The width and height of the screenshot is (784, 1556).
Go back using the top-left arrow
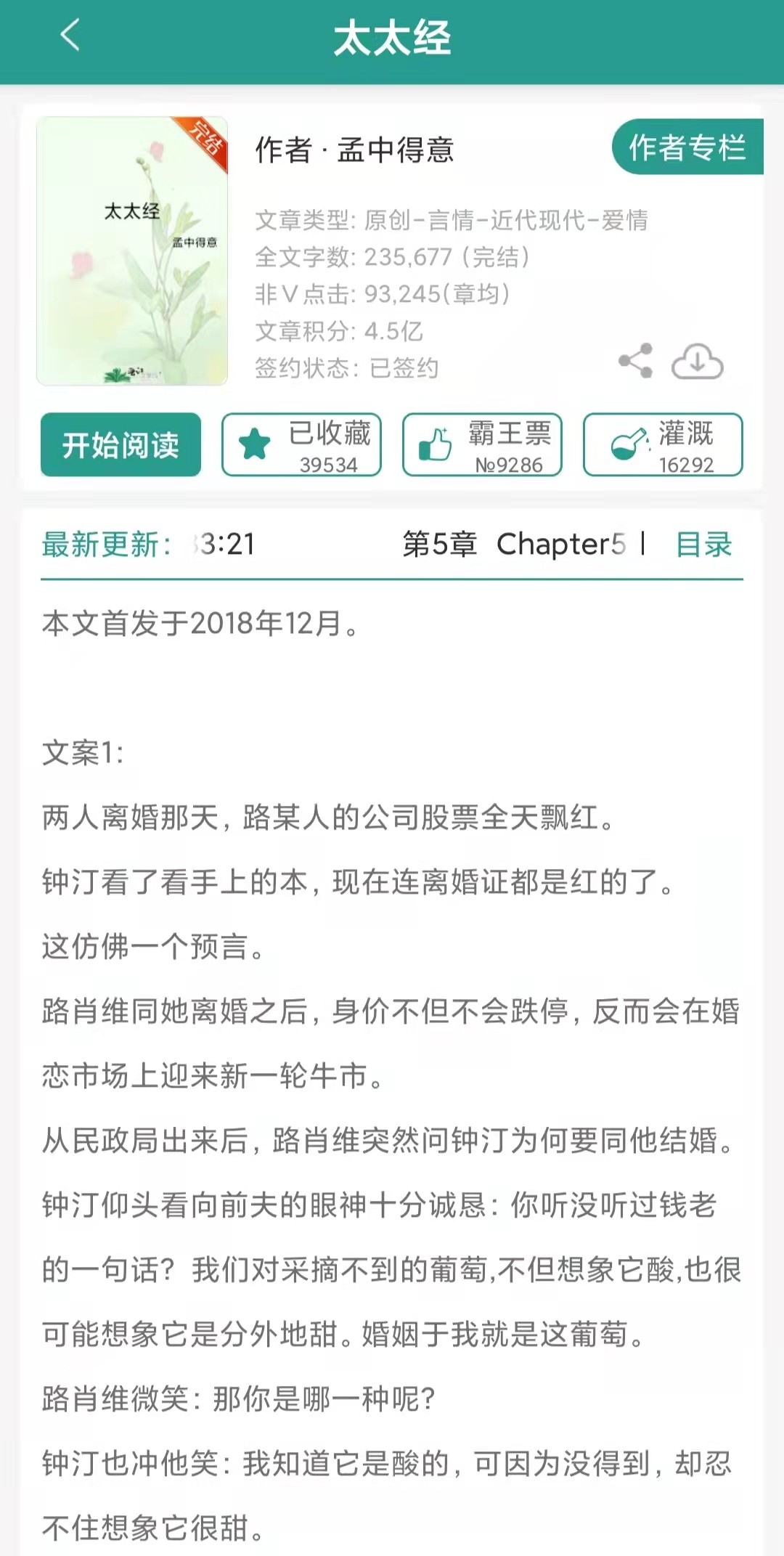(70, 36)
